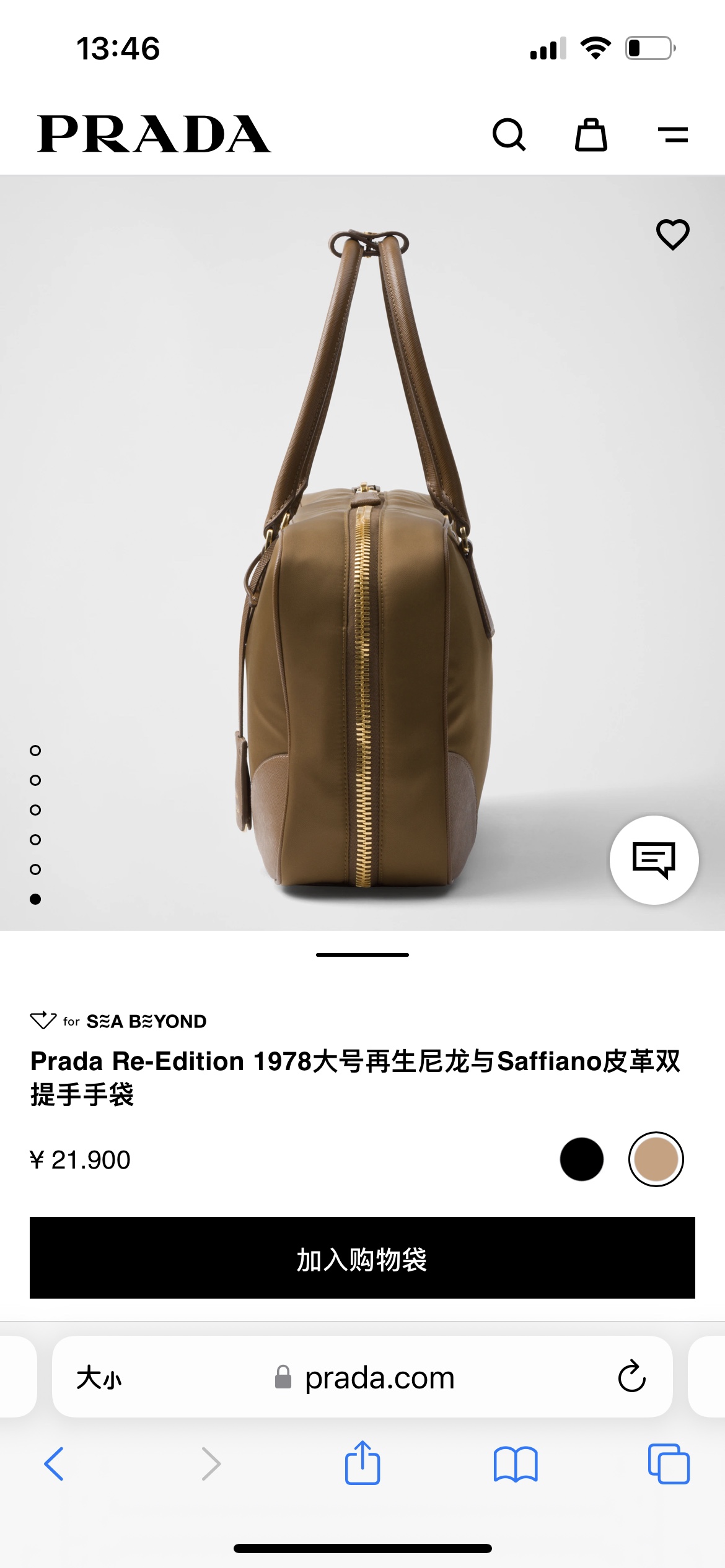This screenshot has width=725, height=1568.
Task: Open the live chat bubble
Action: pos(654,860)
